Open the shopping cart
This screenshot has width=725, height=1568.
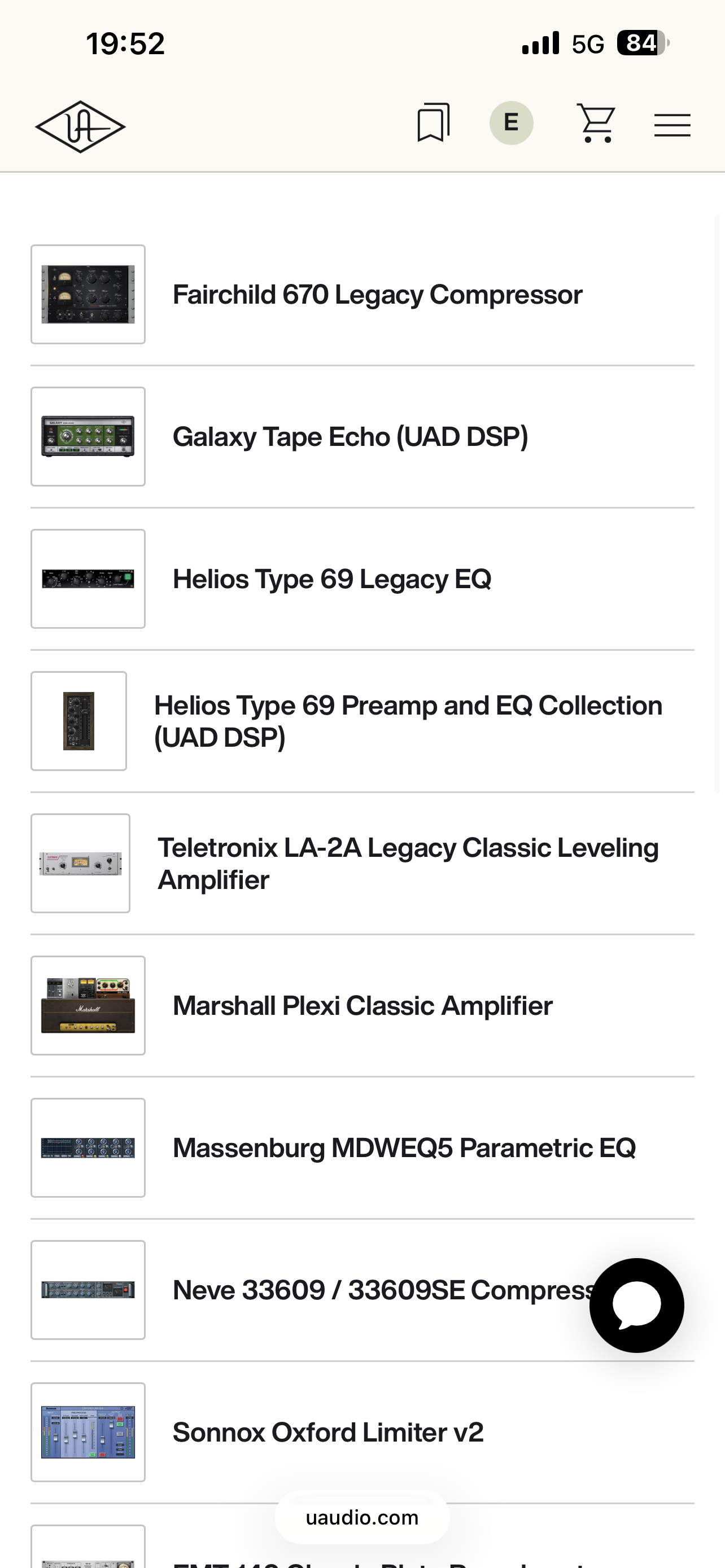[596, 124]
